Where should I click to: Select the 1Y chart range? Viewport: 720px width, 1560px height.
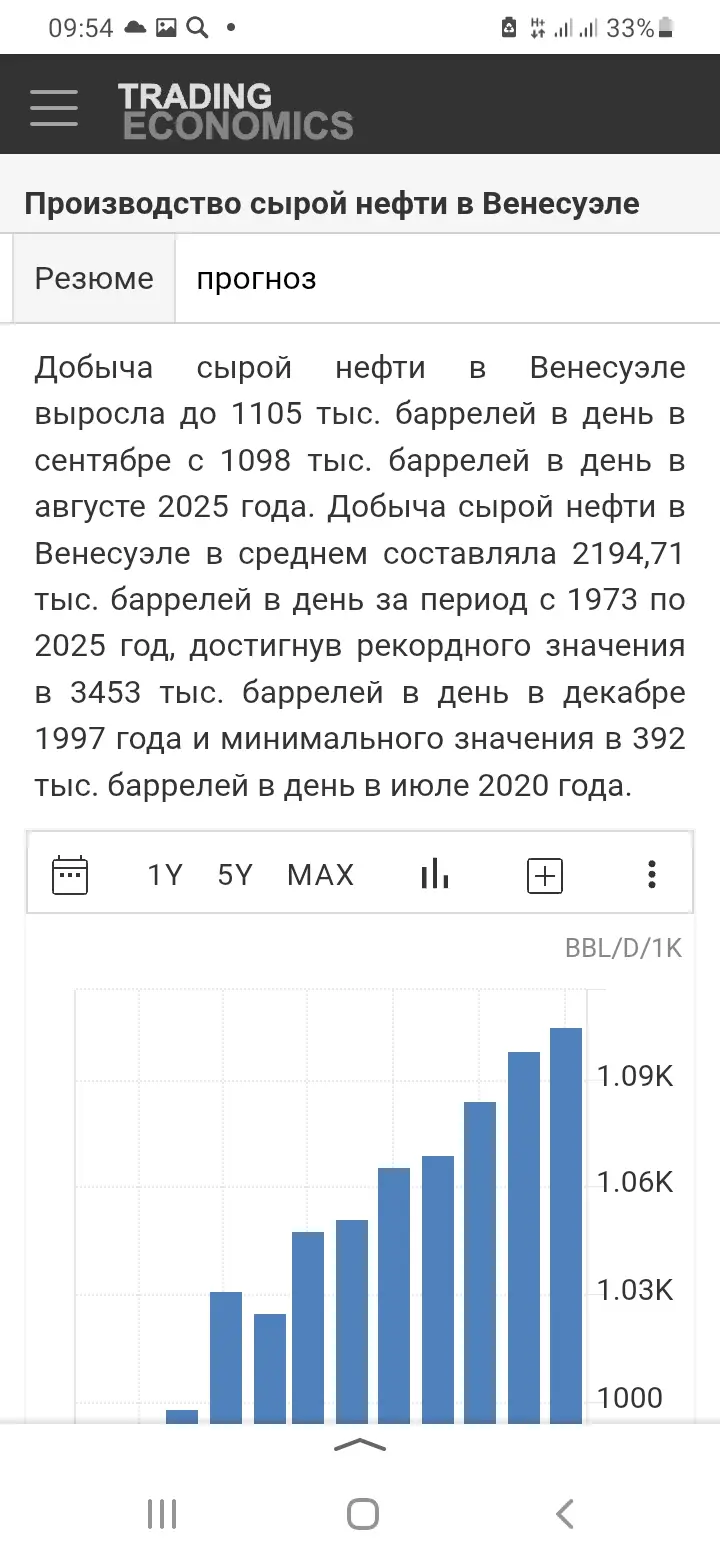click(165, 875)
